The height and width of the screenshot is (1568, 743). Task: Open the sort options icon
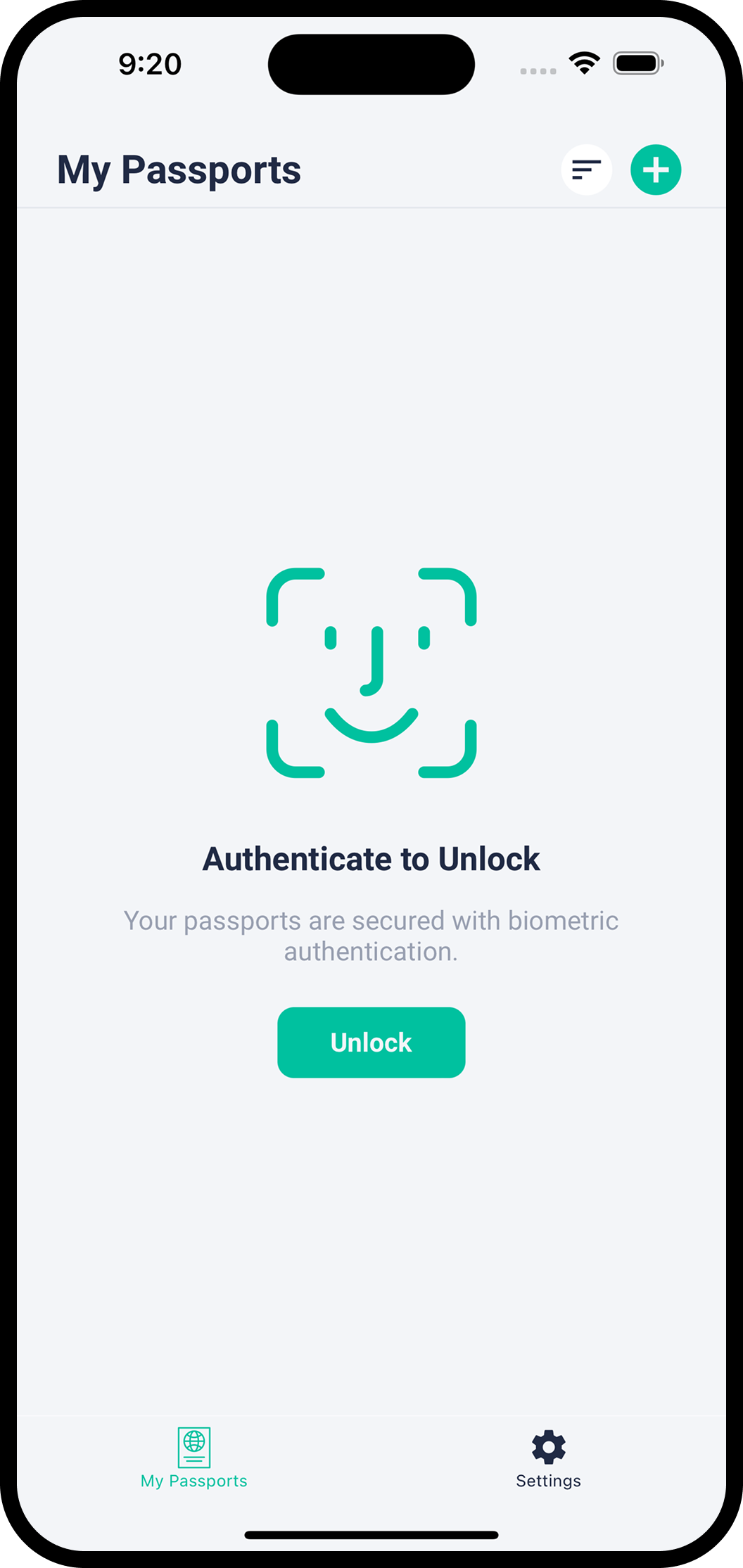pos(586,170)
